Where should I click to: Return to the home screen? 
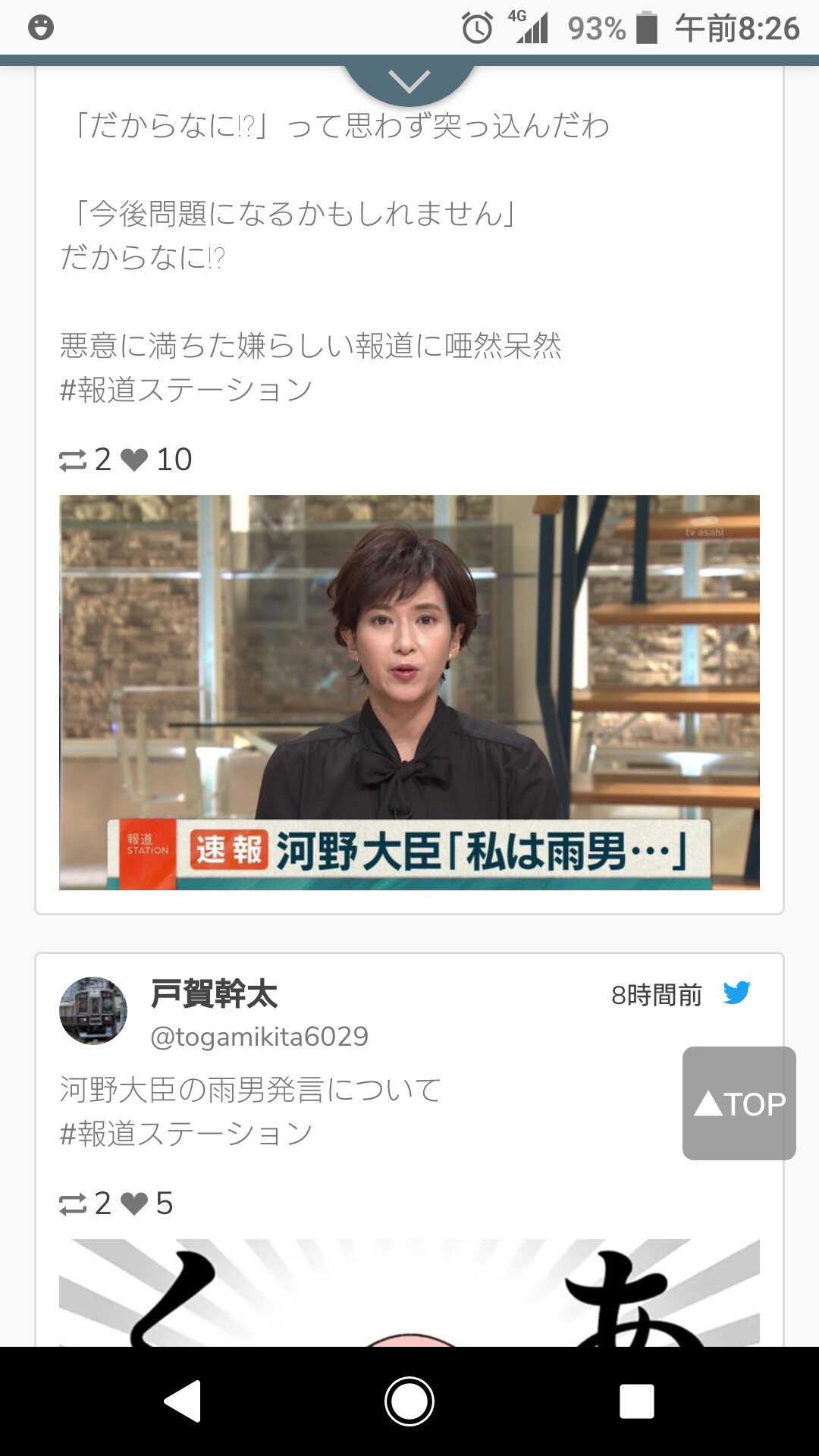[x=409, y=1401]
